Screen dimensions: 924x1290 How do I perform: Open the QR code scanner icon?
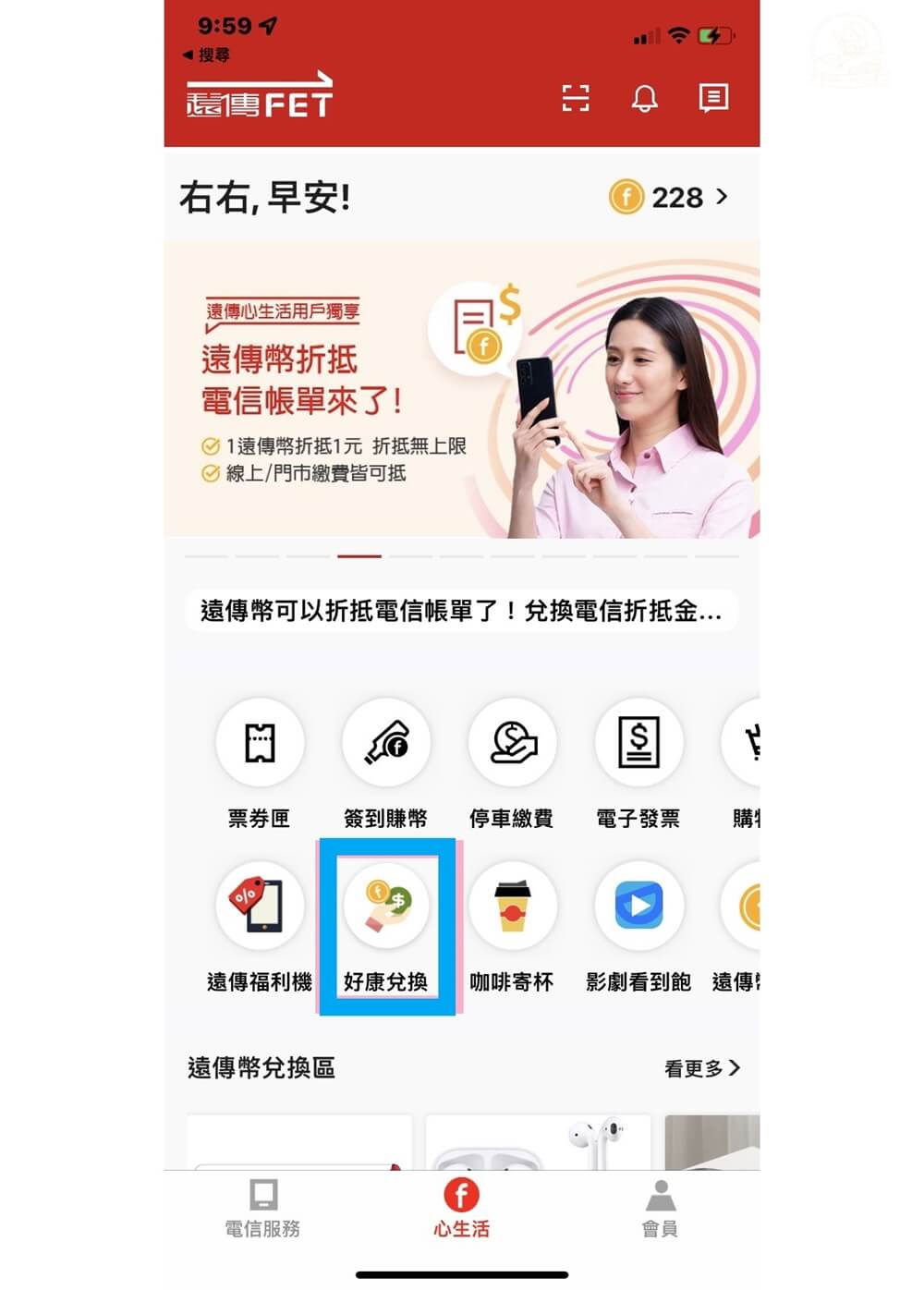576,99
